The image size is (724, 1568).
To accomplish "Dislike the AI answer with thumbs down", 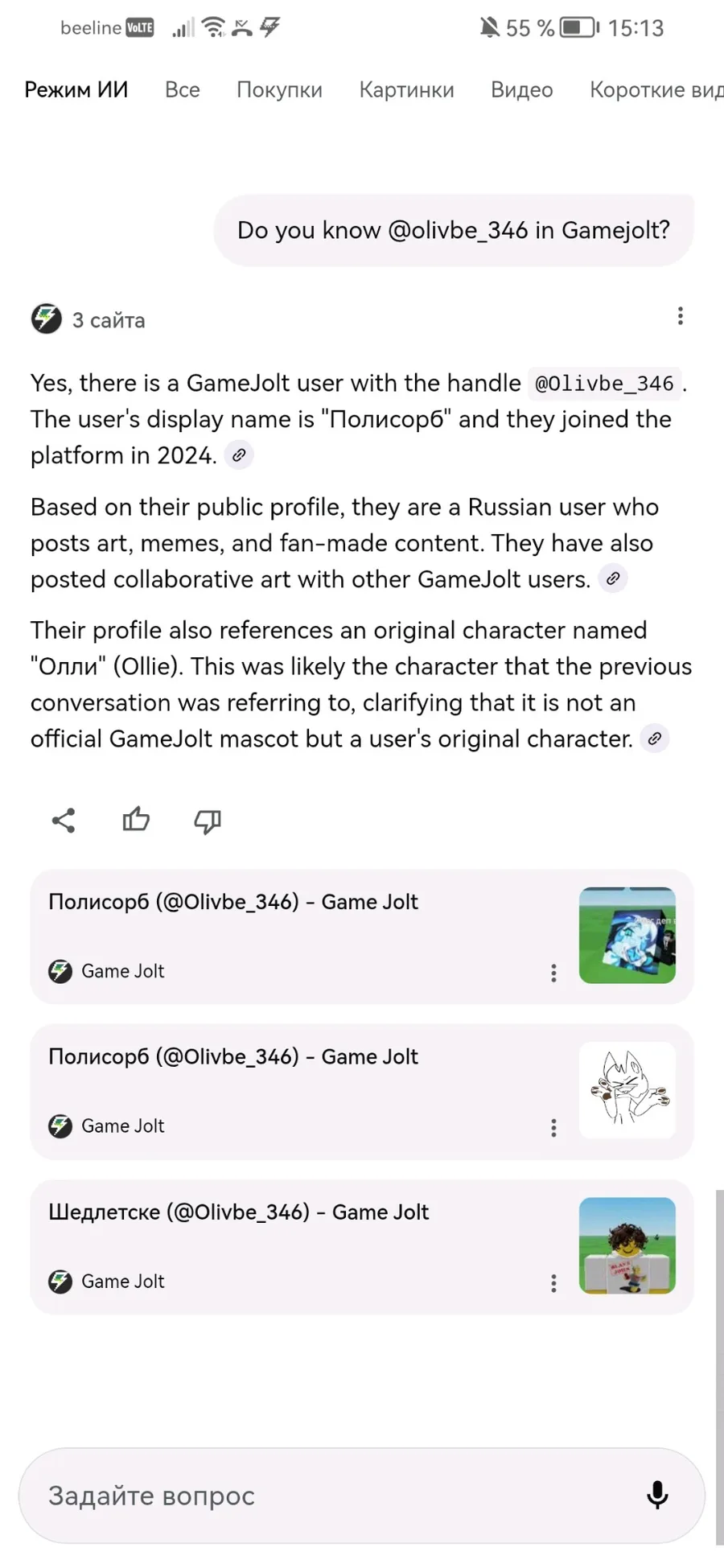I will click(x=208, y=821).
